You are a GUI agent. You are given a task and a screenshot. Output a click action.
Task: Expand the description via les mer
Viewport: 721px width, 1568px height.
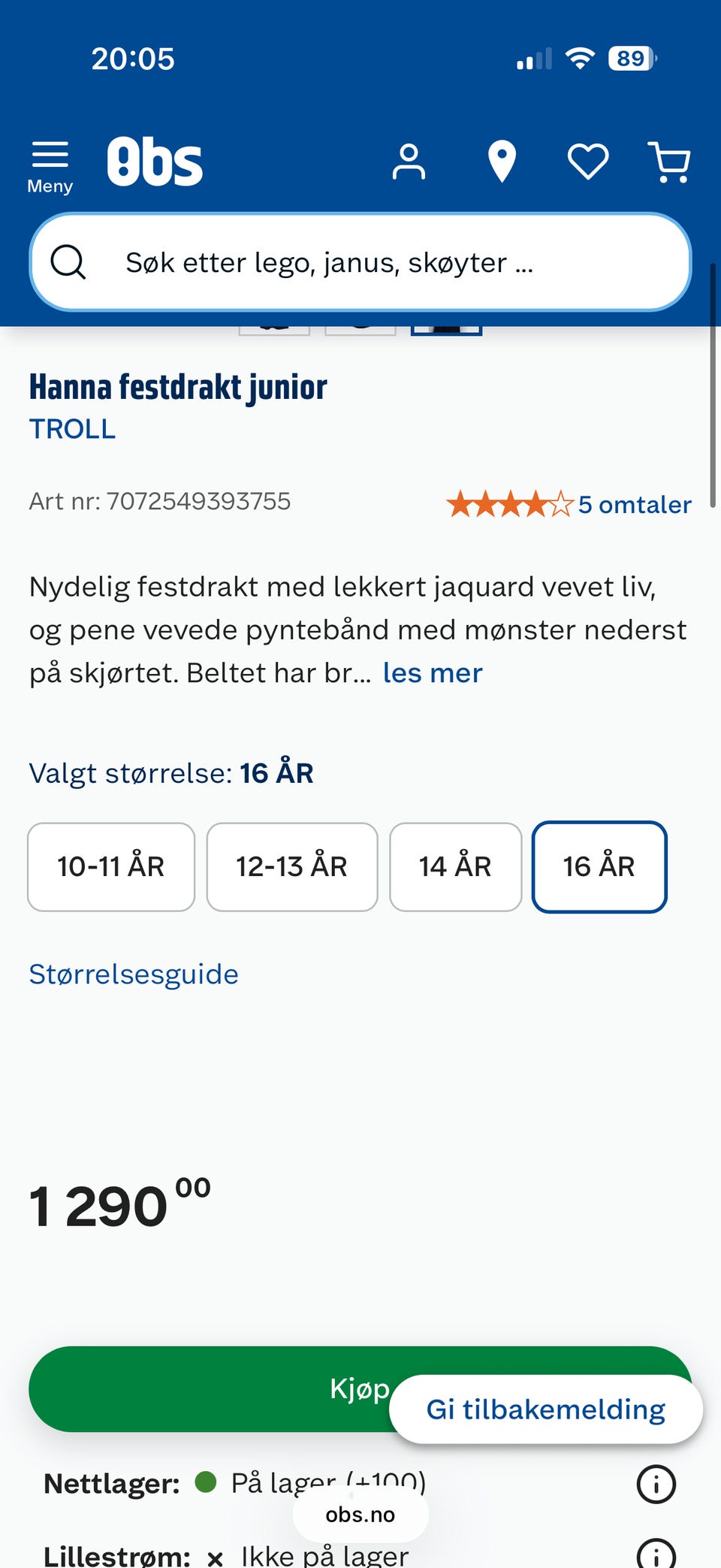point(433,672)
